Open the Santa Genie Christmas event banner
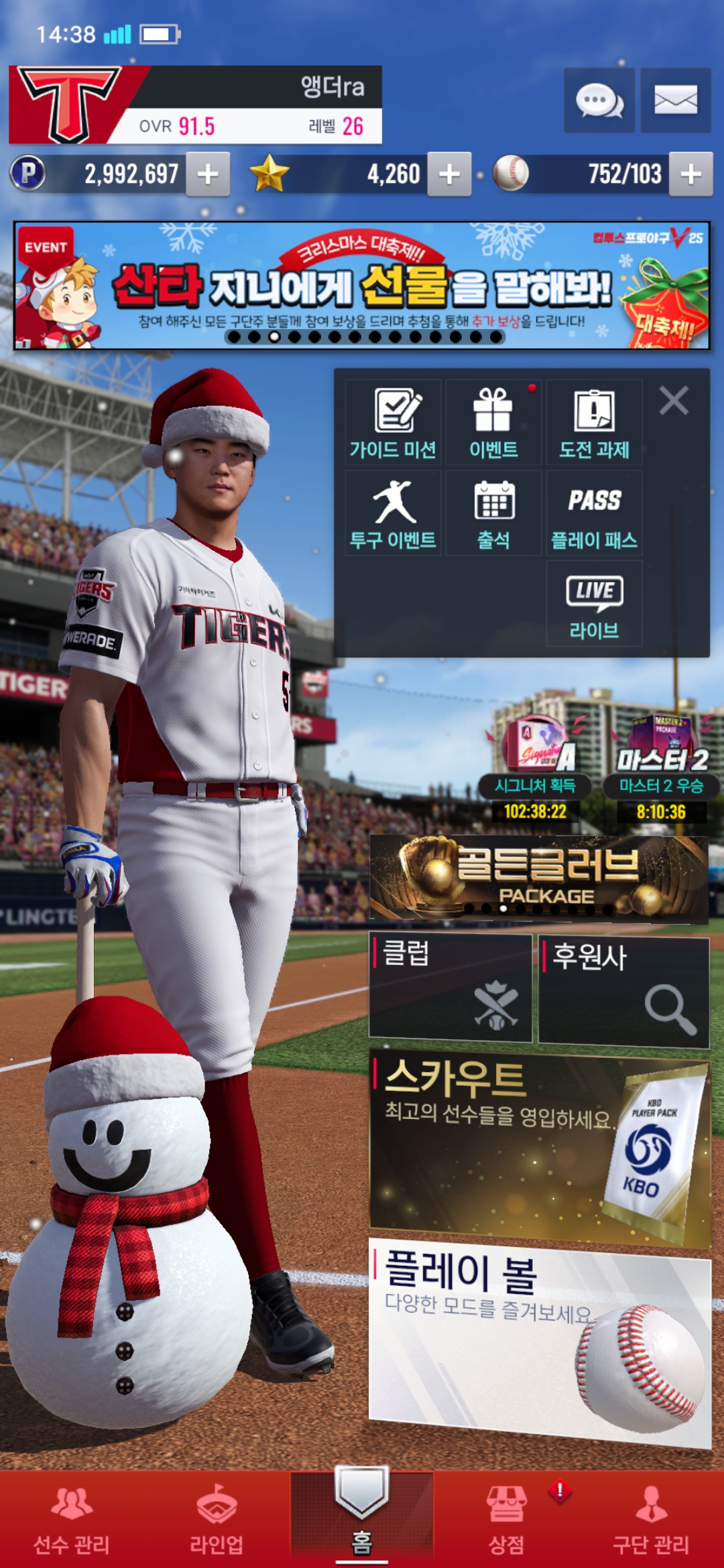The height and width of the screenshot is (1568, 724). [x=362, y=285]
